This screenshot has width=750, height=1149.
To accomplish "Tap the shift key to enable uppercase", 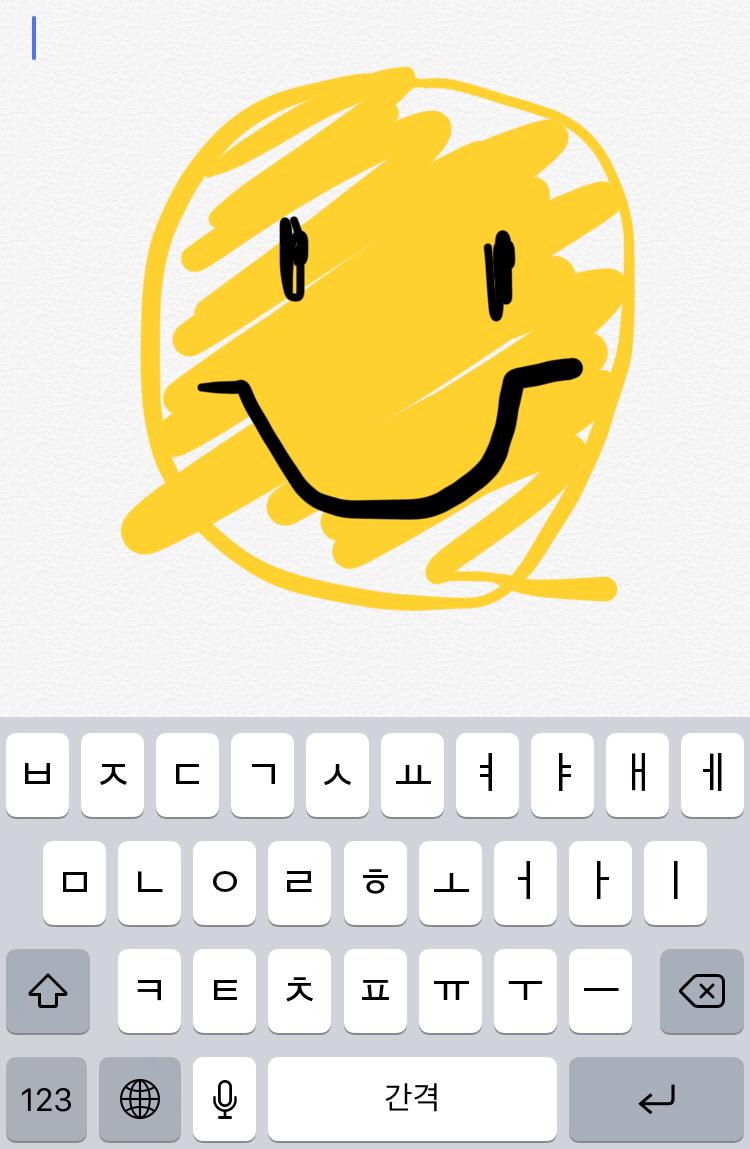I will (x=47, y=991).
